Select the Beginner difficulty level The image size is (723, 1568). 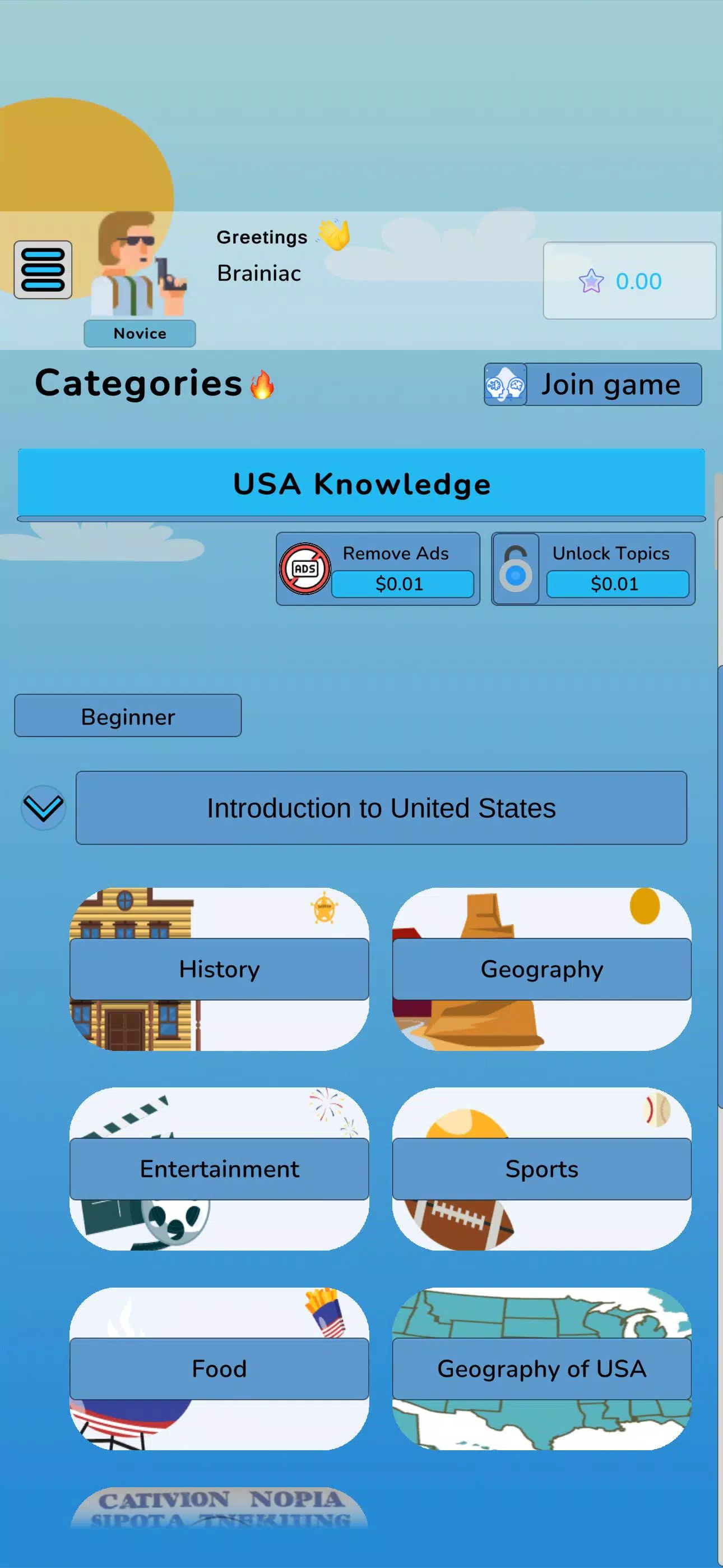[x=128, y=716]
